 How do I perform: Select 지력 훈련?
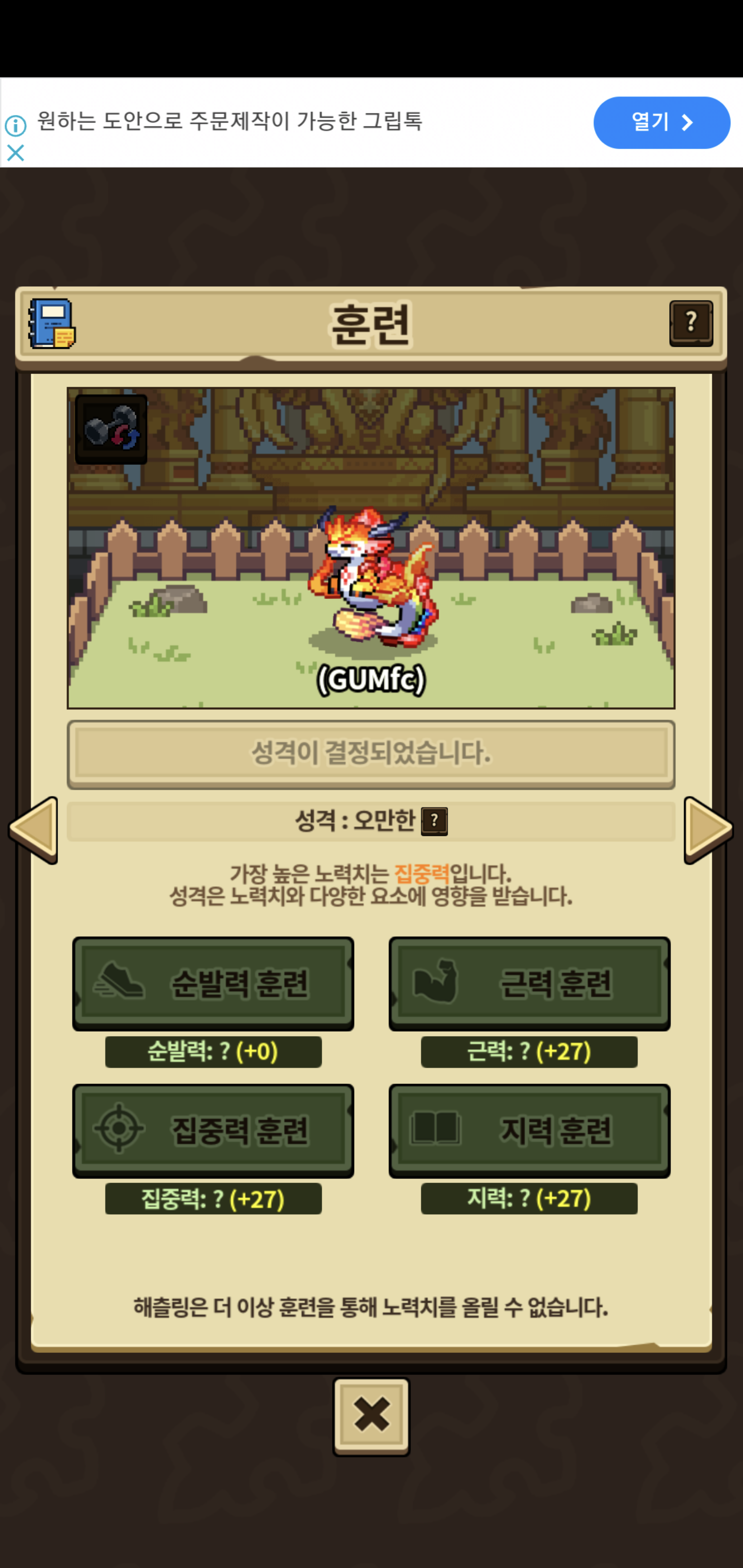tap(530, 1130)
